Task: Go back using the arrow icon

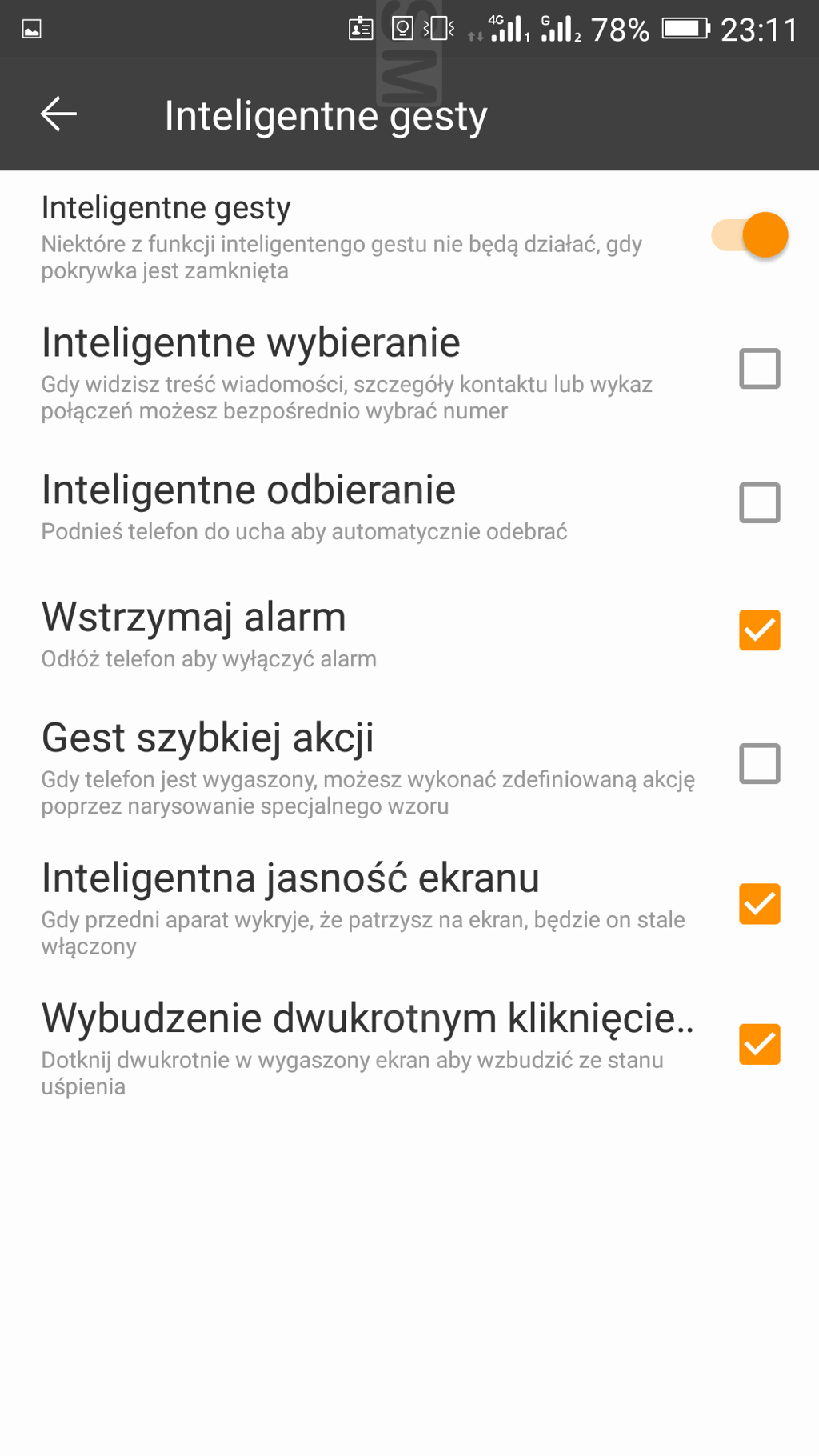Action: pyautogui.click(x=58, y=114)
